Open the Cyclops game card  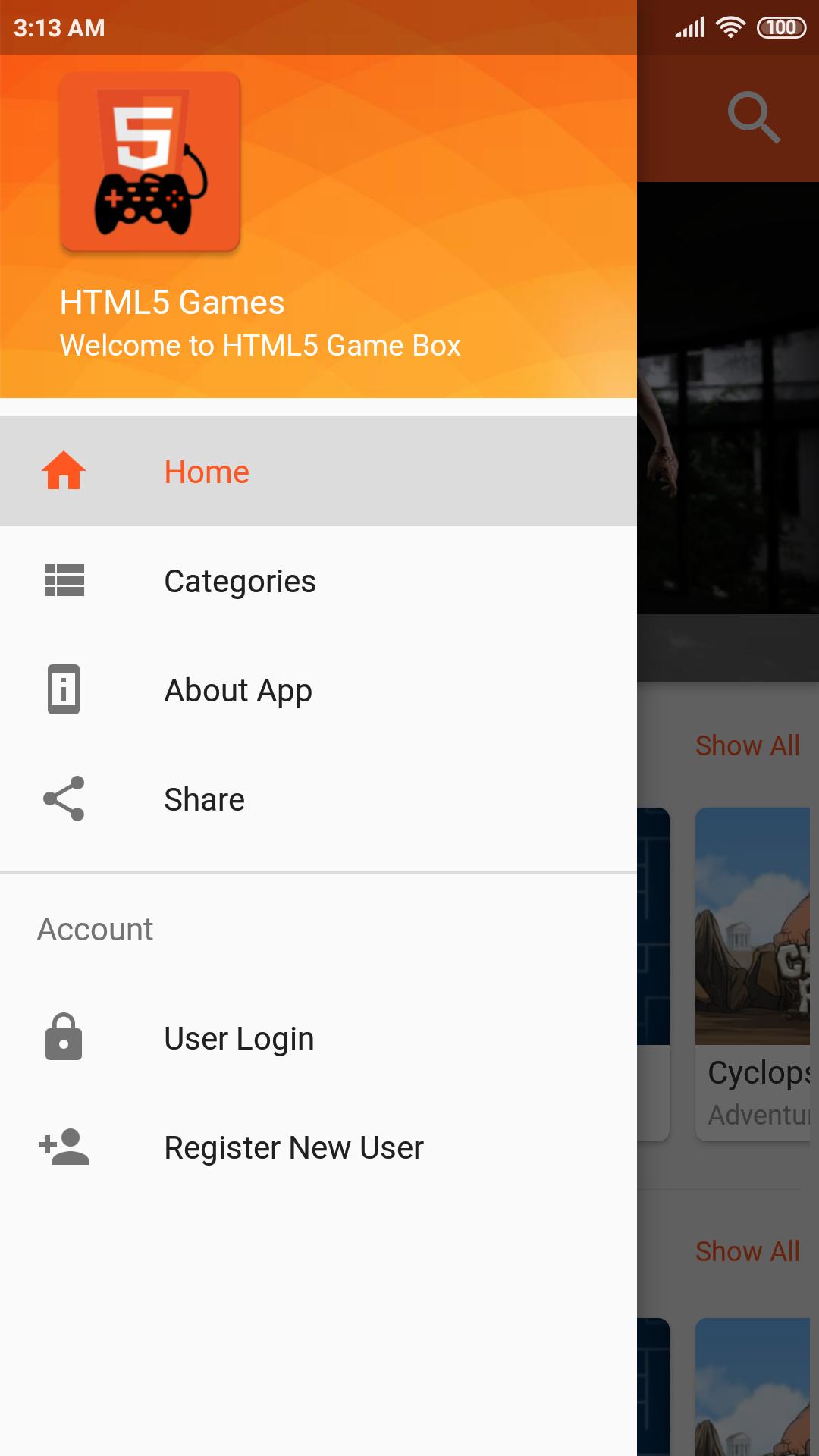coord(754,974)
